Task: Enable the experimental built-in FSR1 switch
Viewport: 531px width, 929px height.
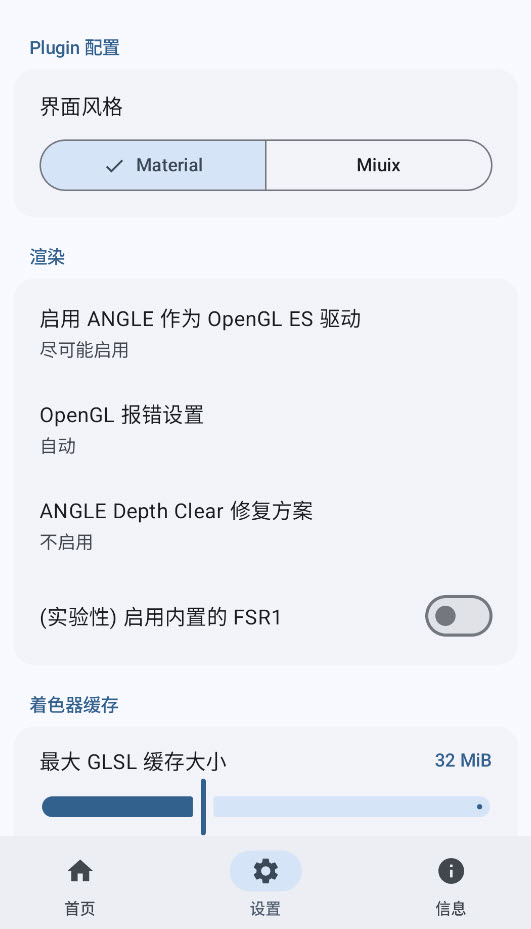Action: (x=459, y=616)
